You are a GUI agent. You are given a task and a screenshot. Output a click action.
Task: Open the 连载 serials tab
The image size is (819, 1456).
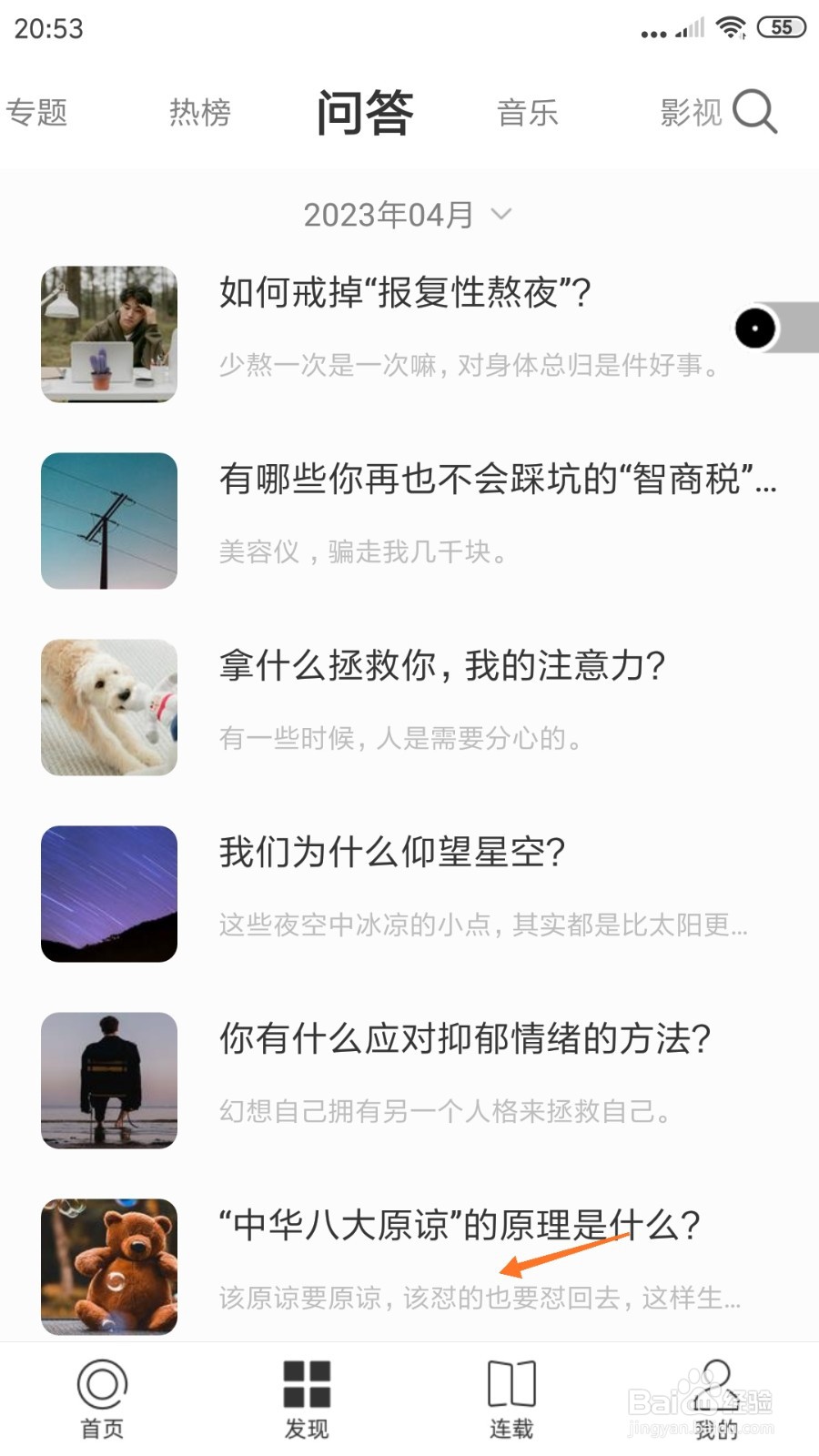coord(511,1399)
